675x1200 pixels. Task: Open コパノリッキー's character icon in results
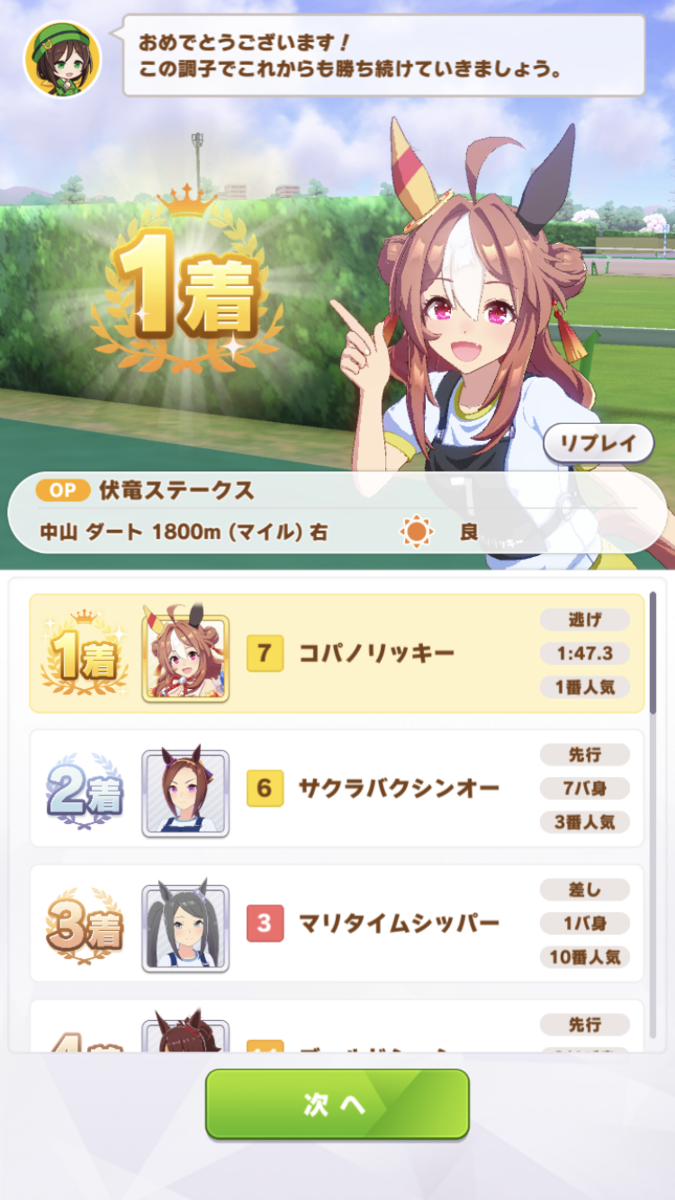(x=185, y=654)
